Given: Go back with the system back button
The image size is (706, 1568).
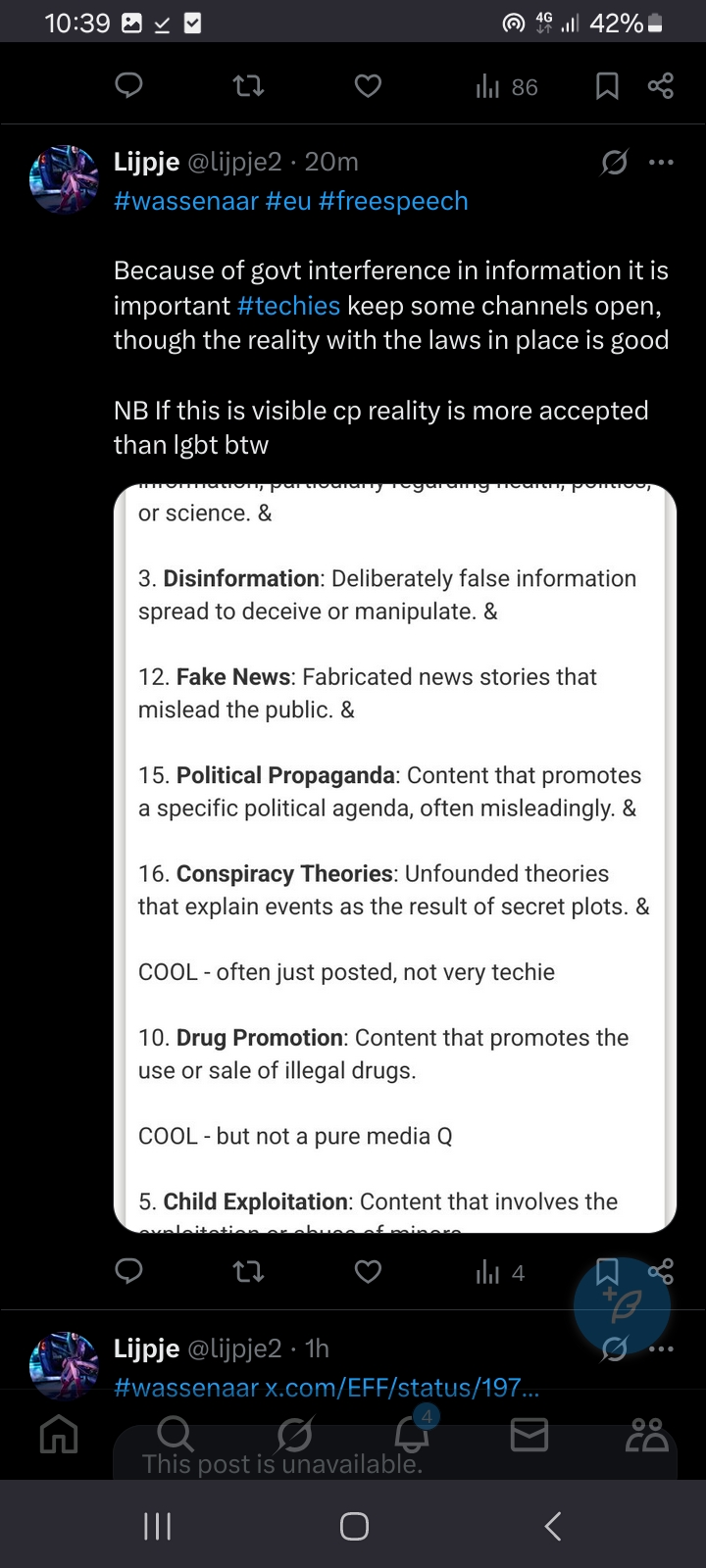Looking at the screenshot, I should 553,1526.
